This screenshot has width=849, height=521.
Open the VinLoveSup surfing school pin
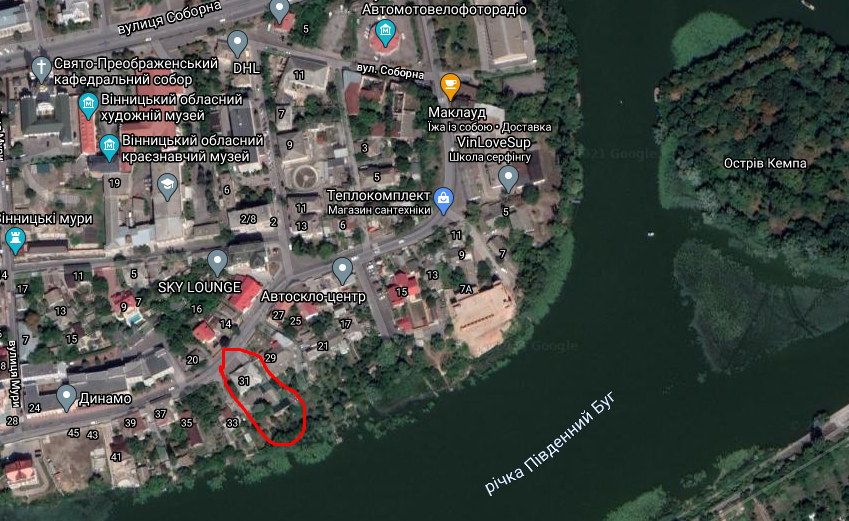(x=509, y=178)
